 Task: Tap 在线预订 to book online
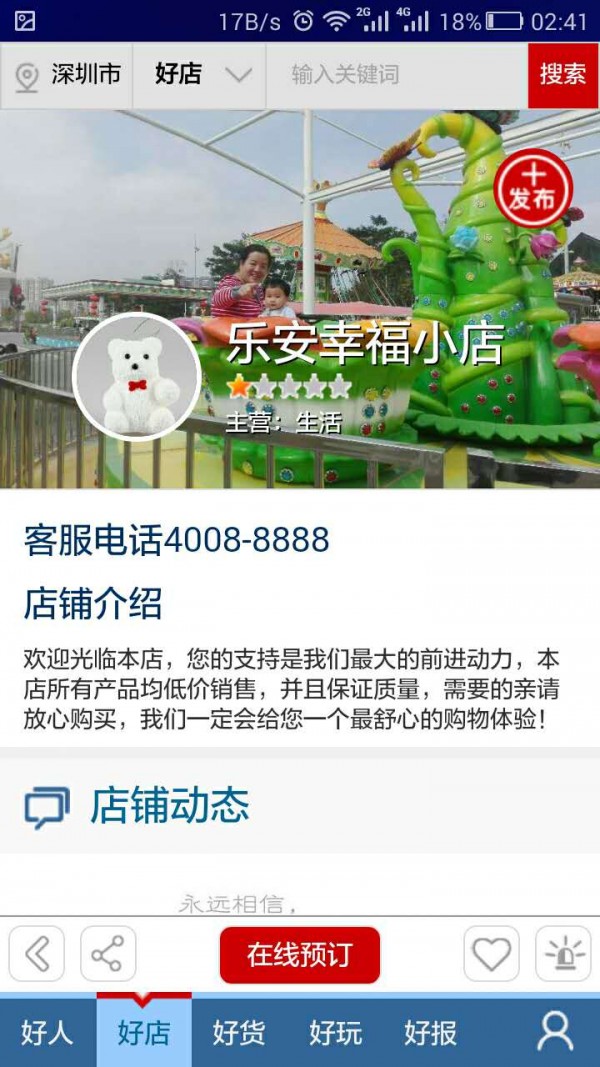[300, 954]
